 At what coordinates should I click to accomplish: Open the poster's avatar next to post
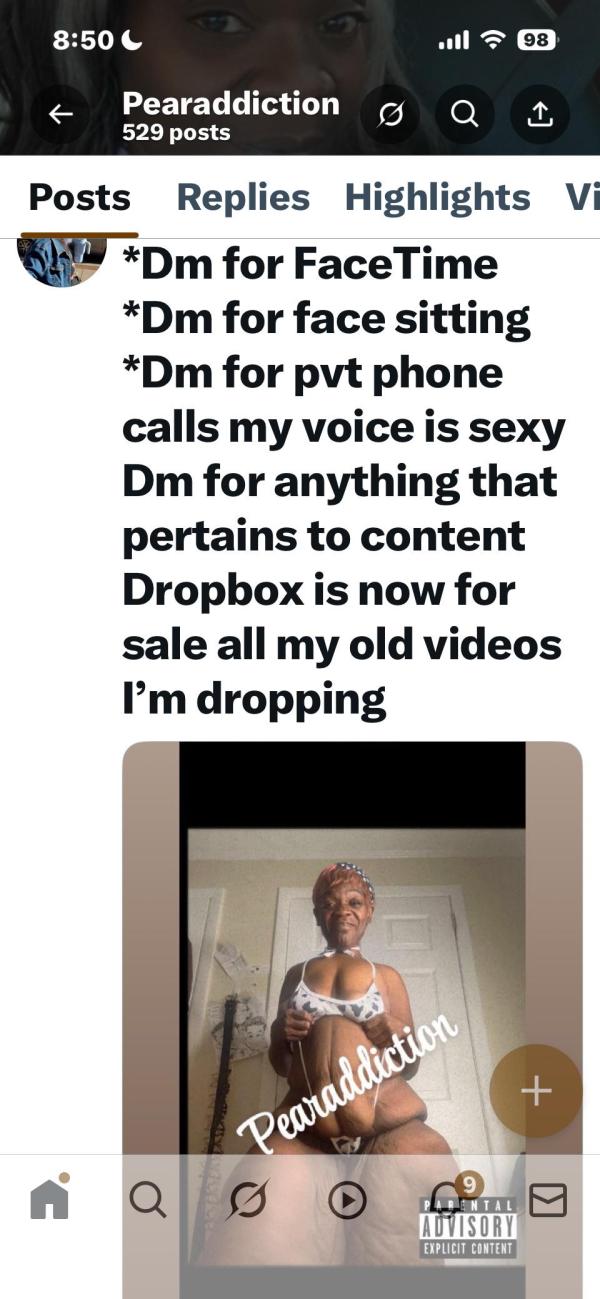coord(62,260)
